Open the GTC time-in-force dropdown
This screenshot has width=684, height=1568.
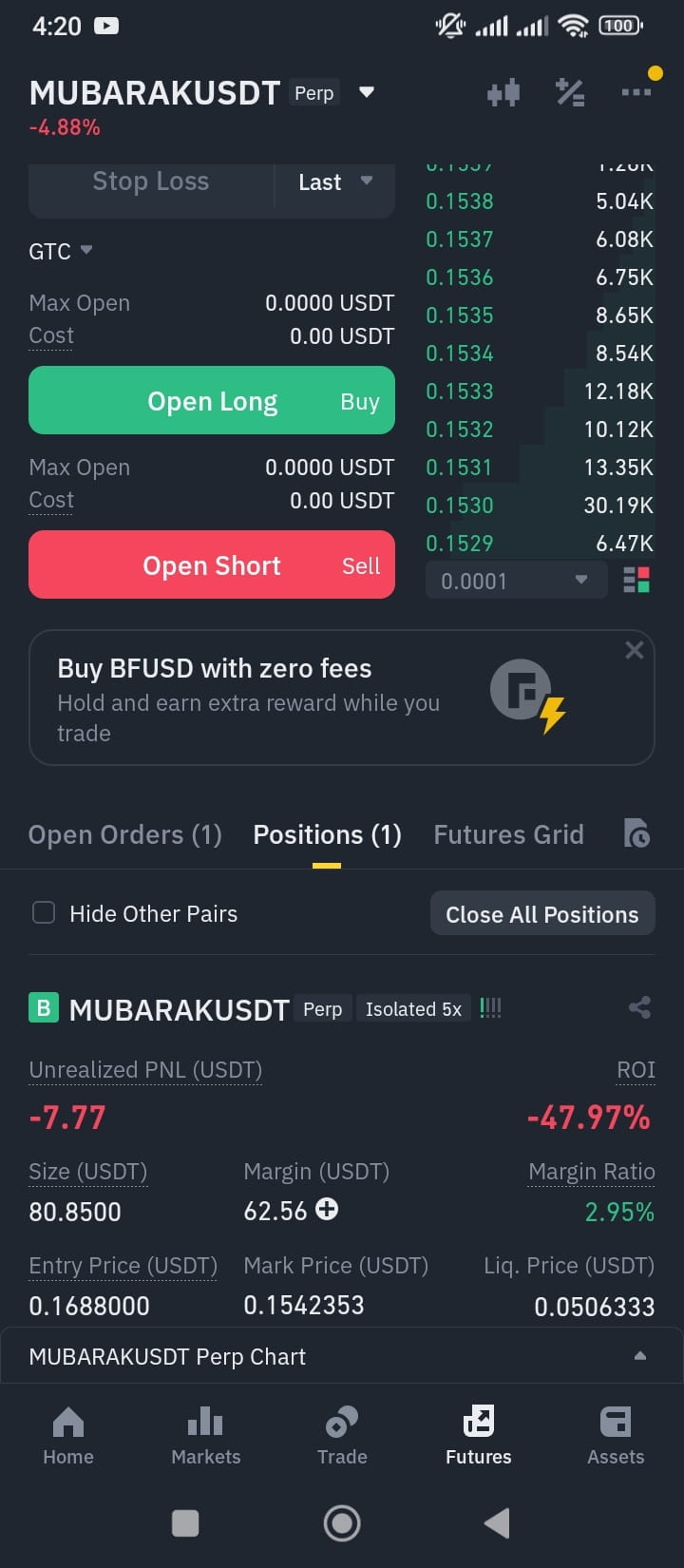tap(61, 252)
